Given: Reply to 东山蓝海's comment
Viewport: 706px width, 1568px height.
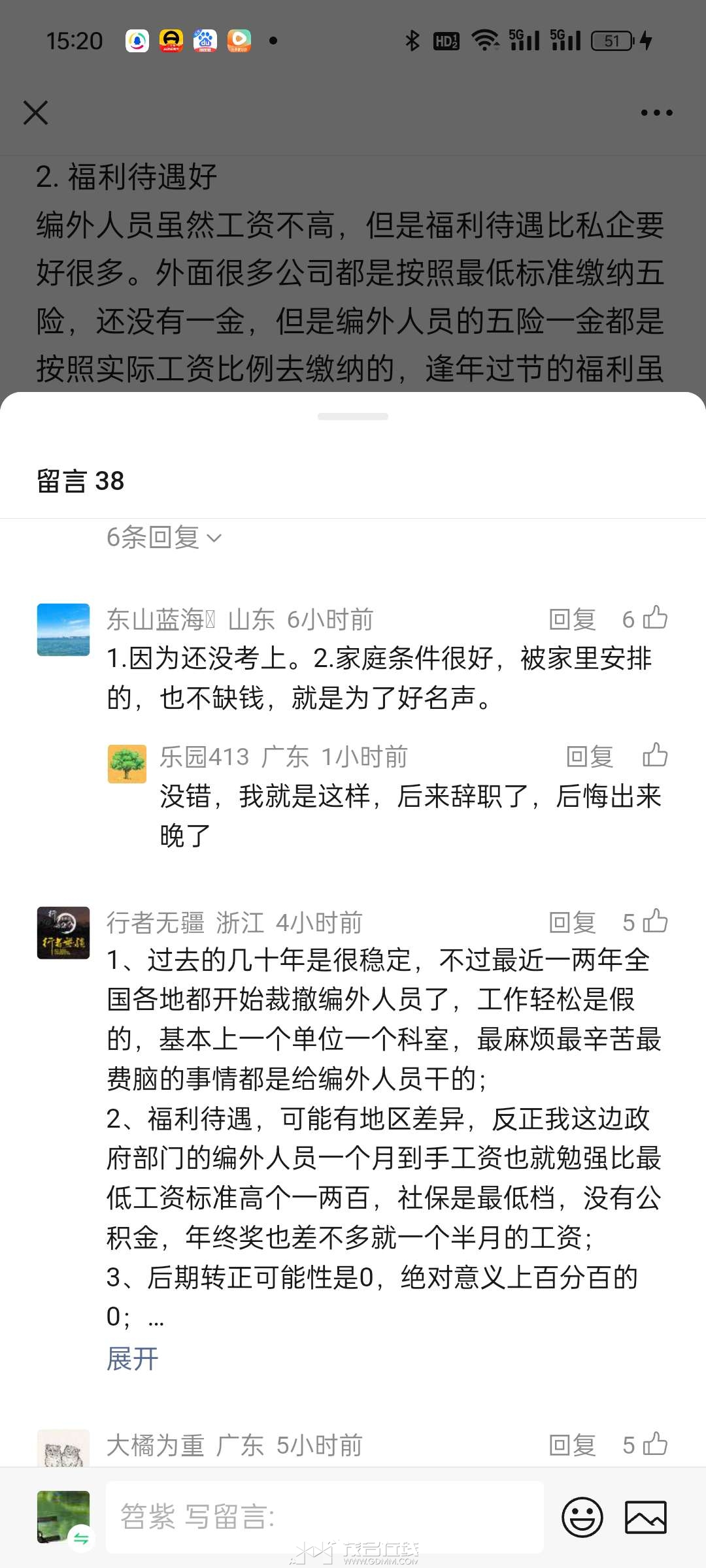Looking at the screenshot, I should tap(572, 619).
